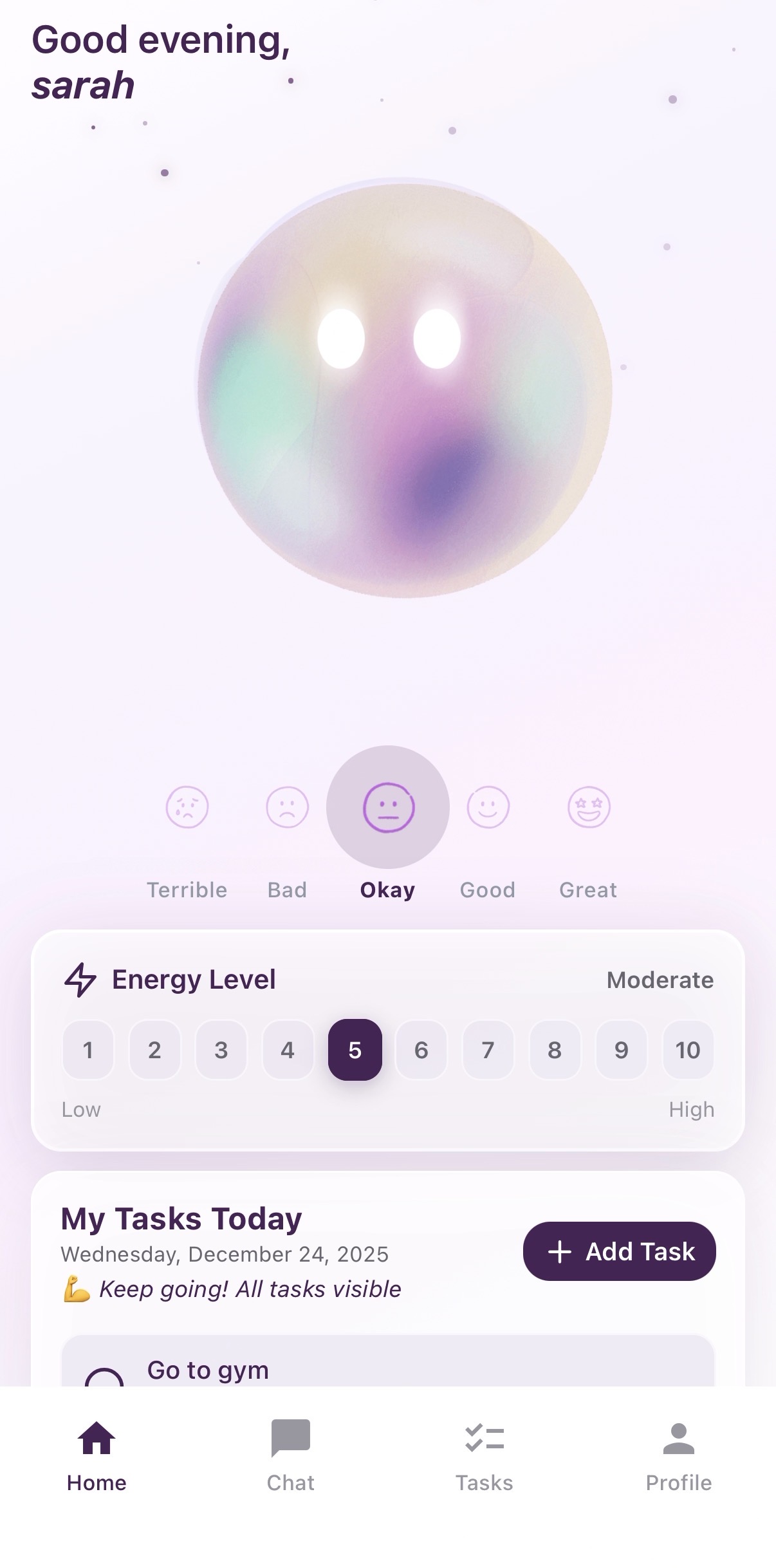Choose the Bad mood option
This screenshot has height=1568, width=776.
287,807
